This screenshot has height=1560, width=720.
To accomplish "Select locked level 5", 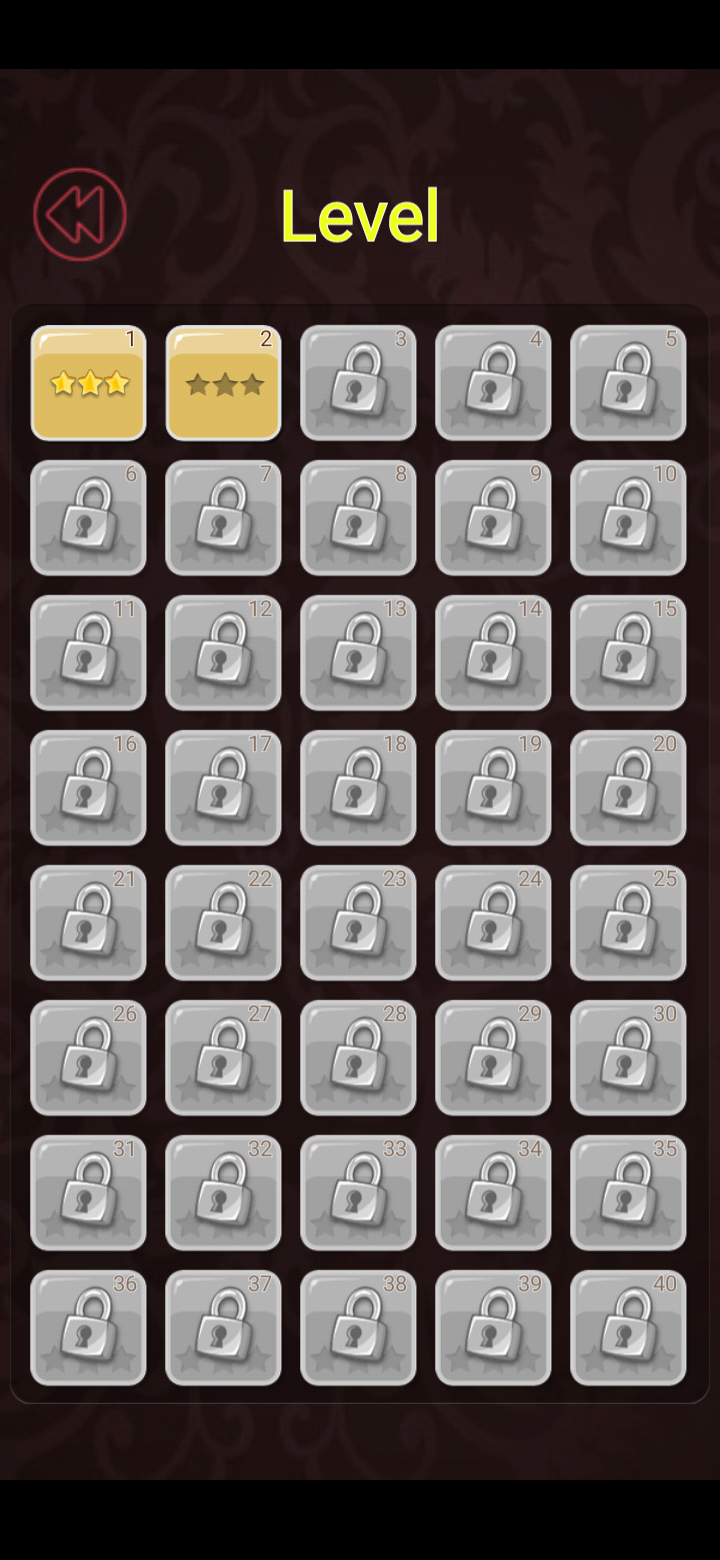I will click(x=628, y=383).
